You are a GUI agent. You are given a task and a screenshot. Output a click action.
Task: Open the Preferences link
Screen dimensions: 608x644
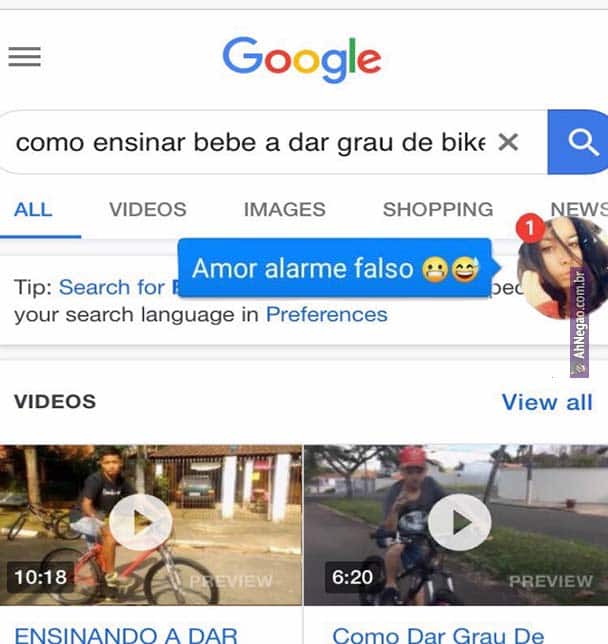[326, 314]
